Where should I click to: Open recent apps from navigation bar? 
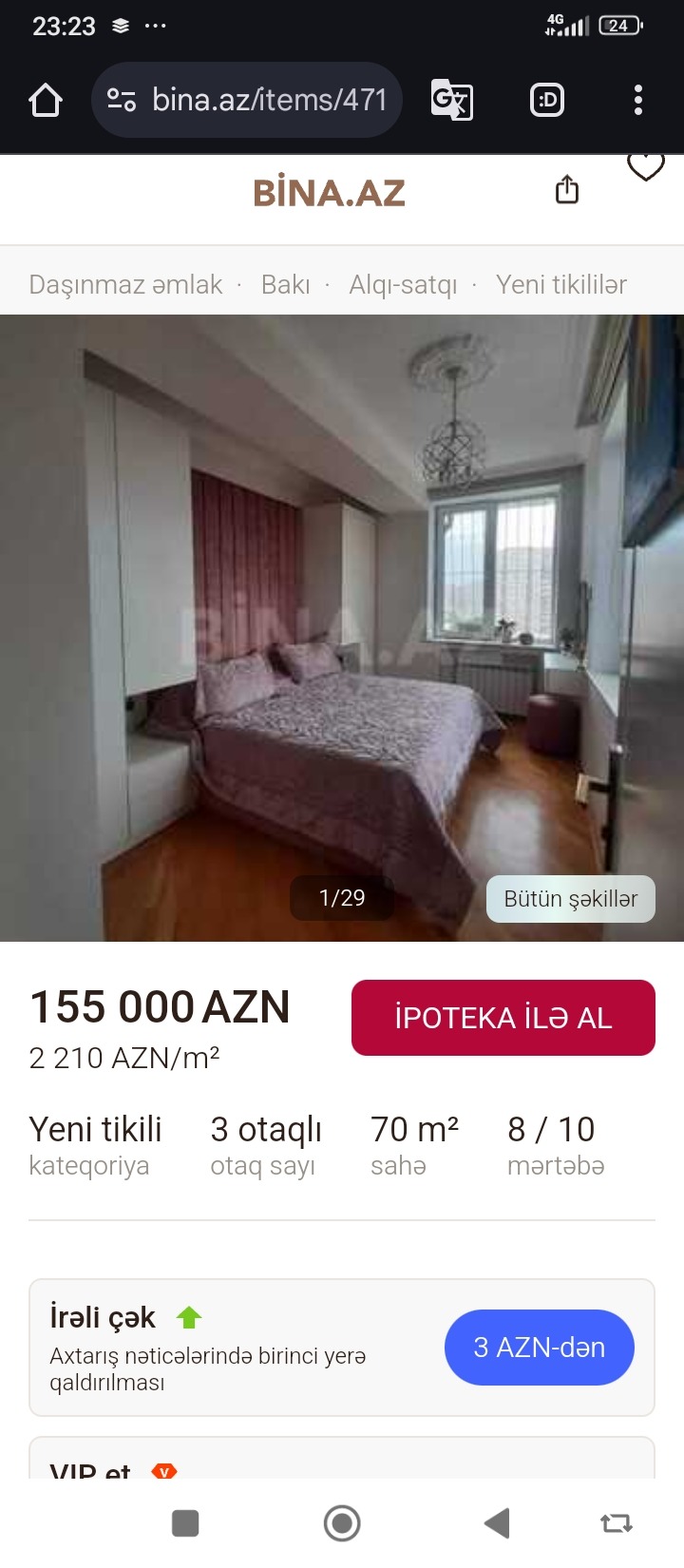185,1523
